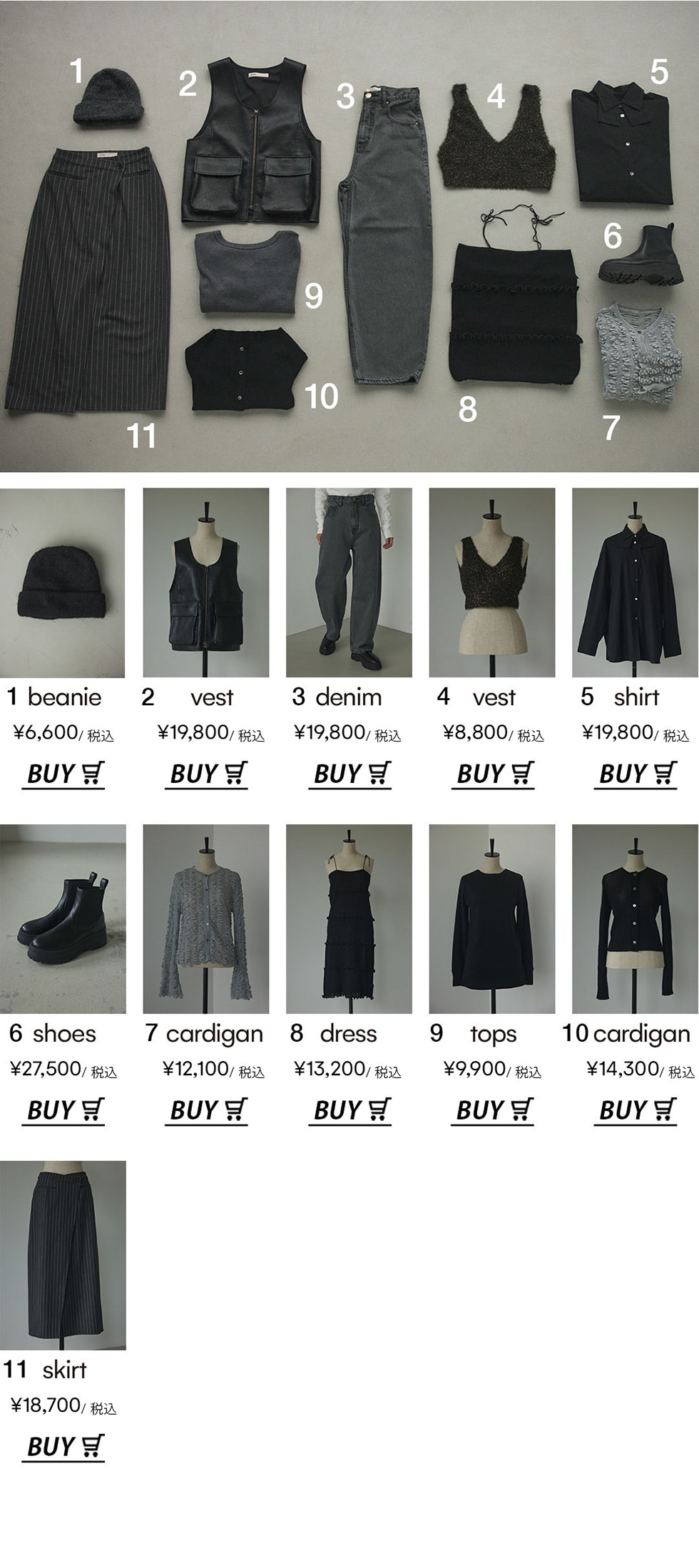Open the tops product photo
The width and height of the screenshot is (699, 1568).
click(492, 919)
